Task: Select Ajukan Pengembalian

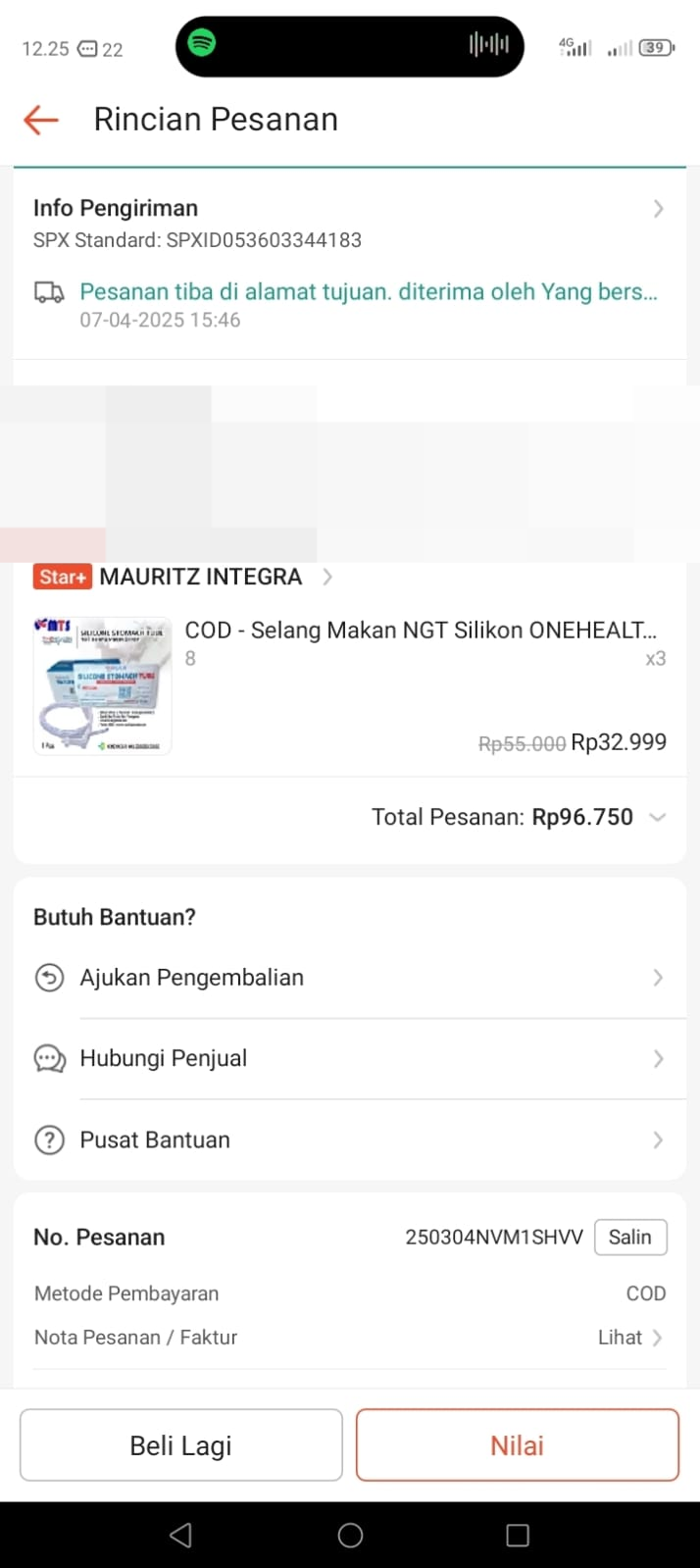Action: point(348,978)
